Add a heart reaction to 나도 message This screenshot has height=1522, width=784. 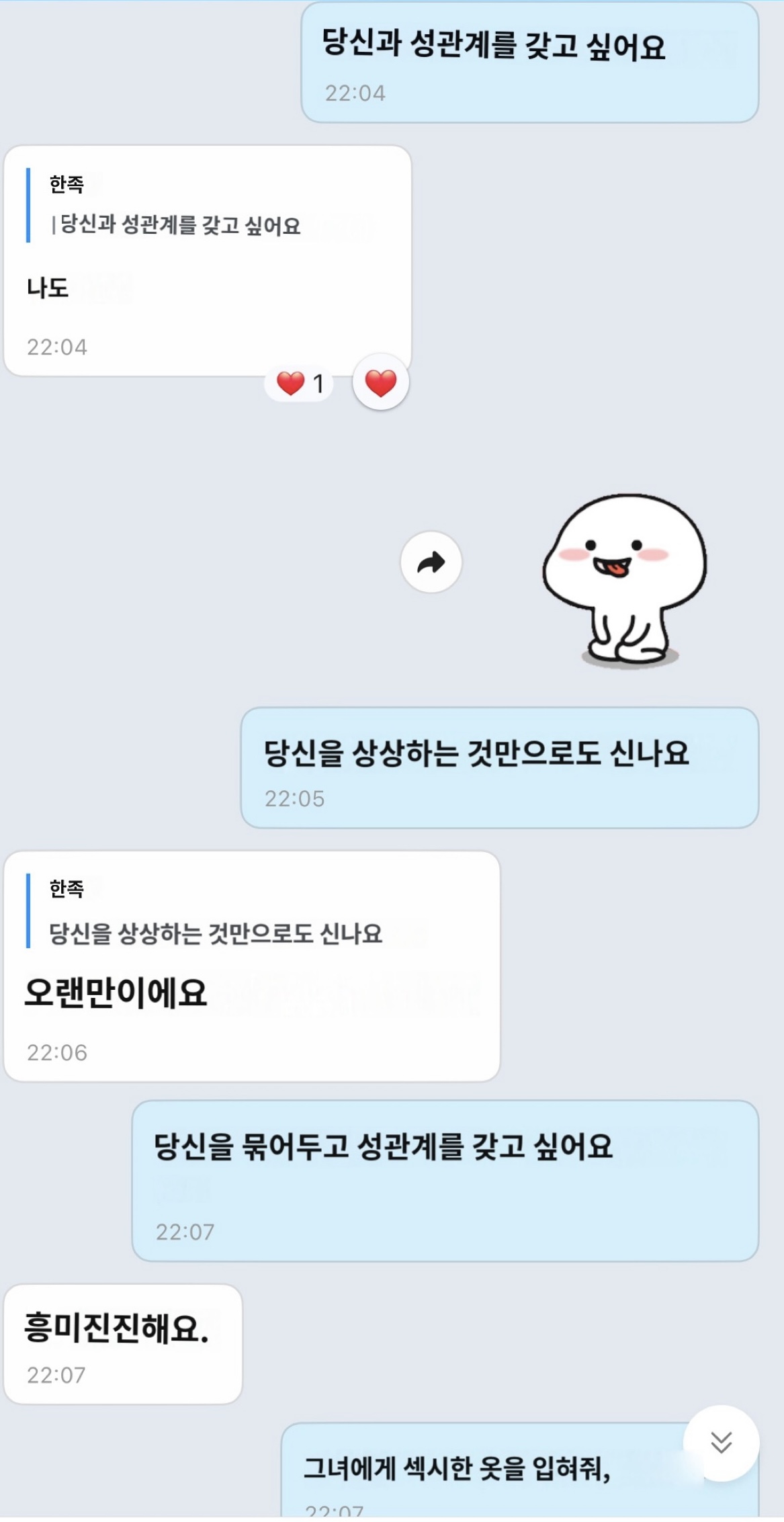[380, 382]
